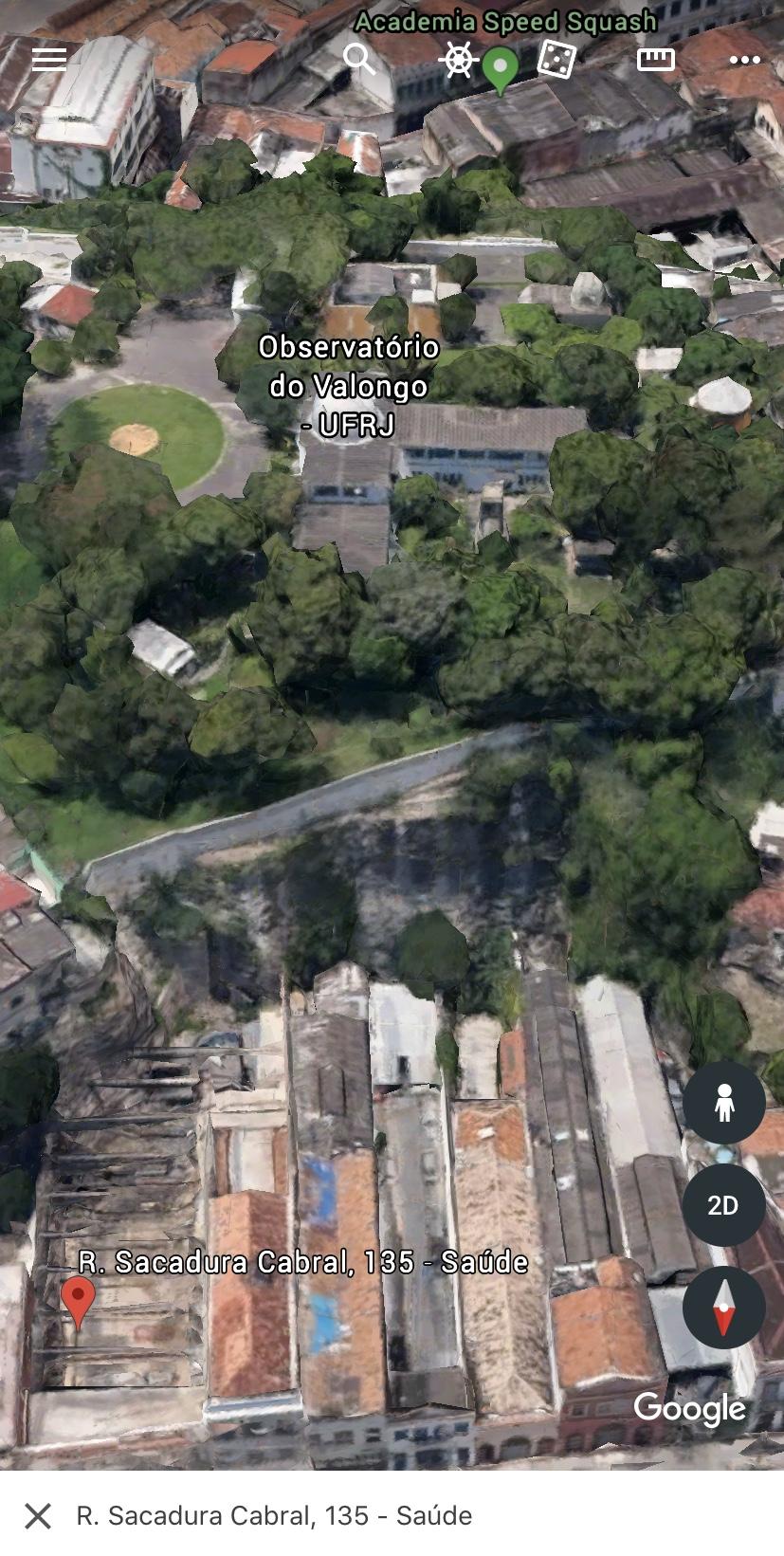Open the search magnifier
The image size is (784, 1556).
pos(359,59)
